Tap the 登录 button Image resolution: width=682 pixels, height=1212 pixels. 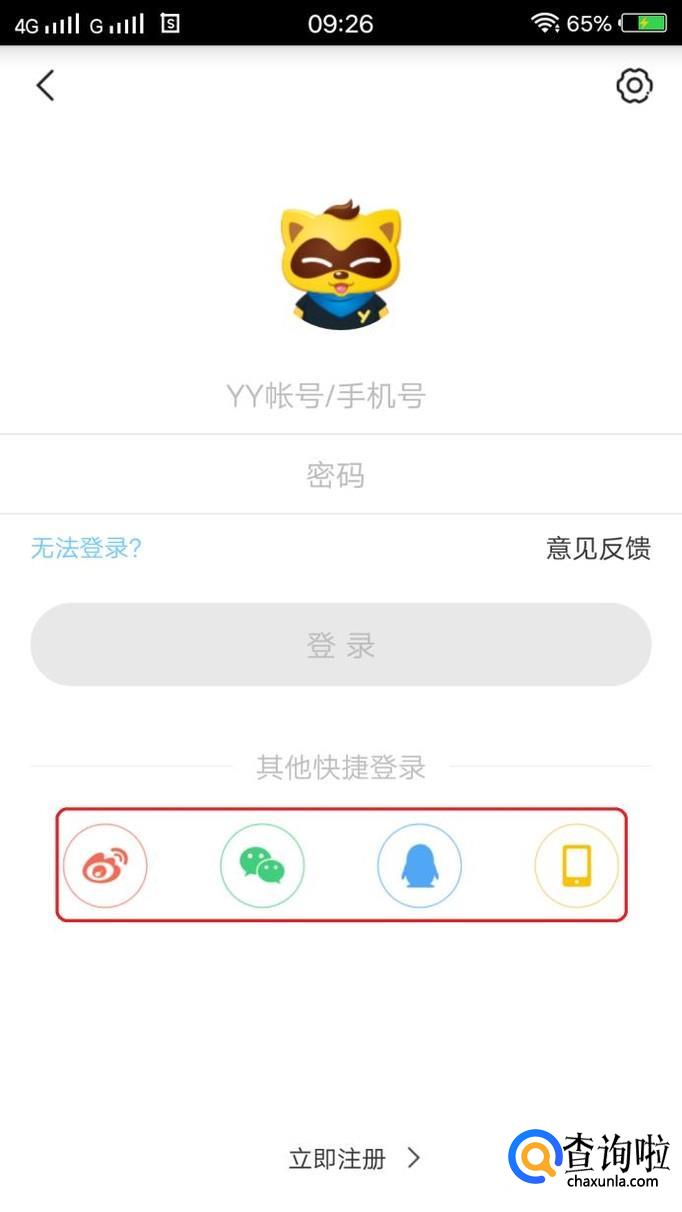(340, 645)
